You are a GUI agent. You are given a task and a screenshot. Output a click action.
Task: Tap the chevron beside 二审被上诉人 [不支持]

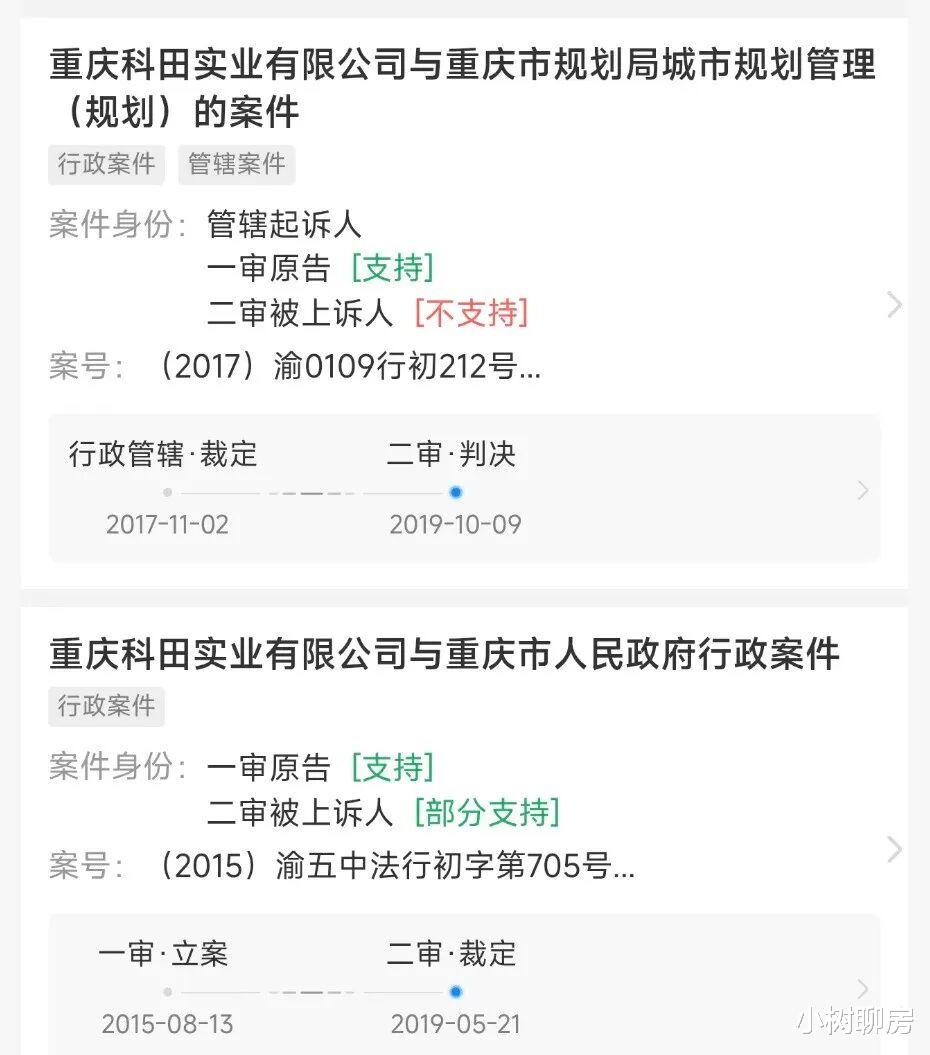pos(894,305)
